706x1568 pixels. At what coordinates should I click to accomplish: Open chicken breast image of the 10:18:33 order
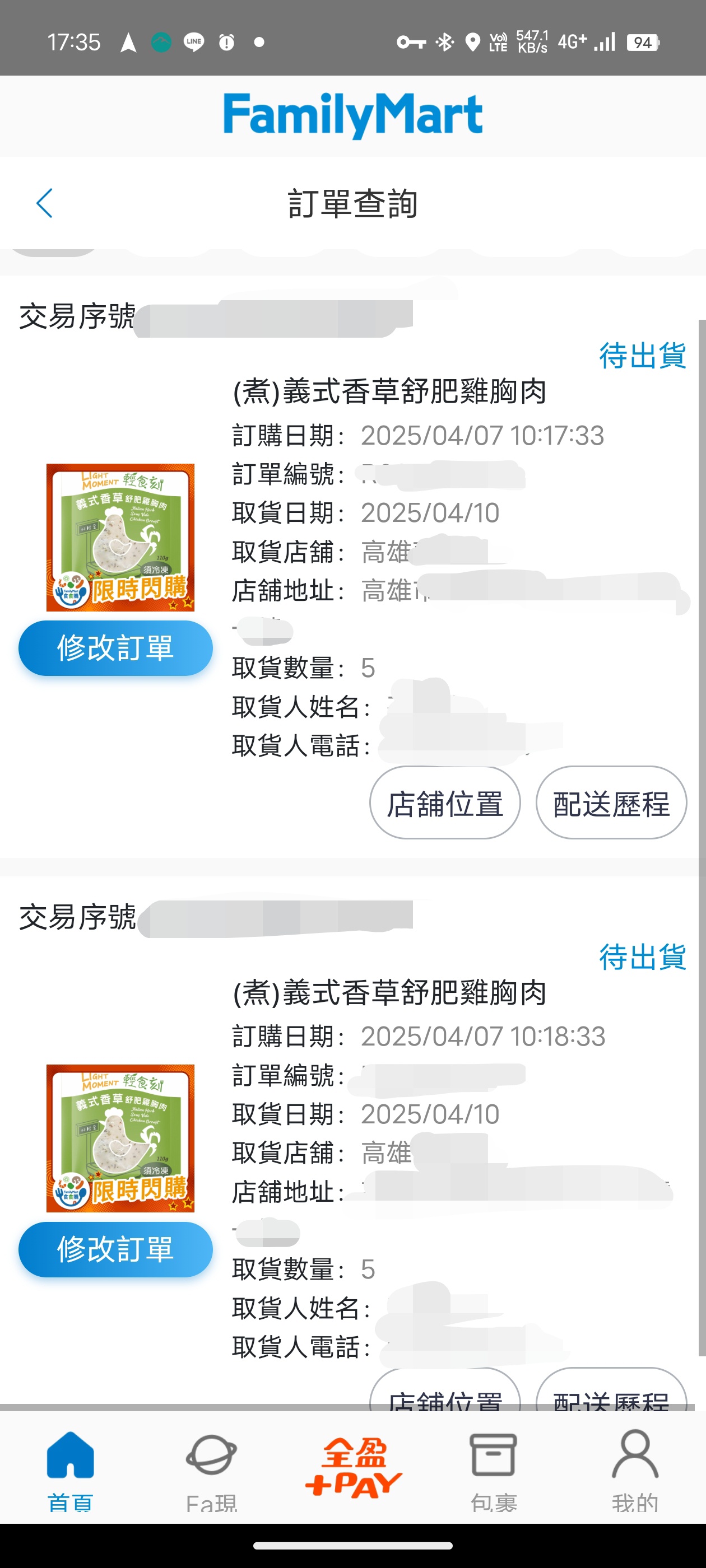[x=120, y=1138]
